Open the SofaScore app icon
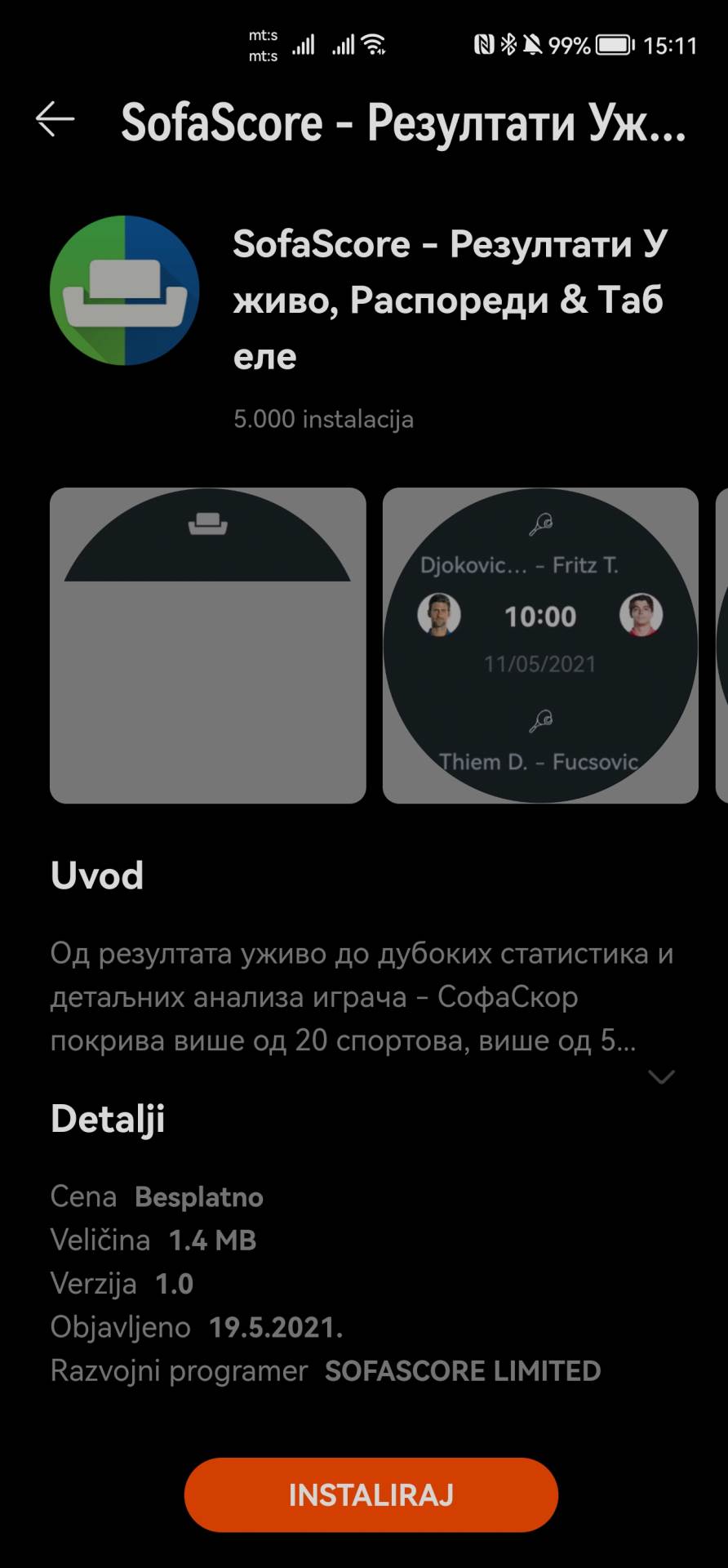728x1568 pixels. pyautogui.click(x=124, y=291)
